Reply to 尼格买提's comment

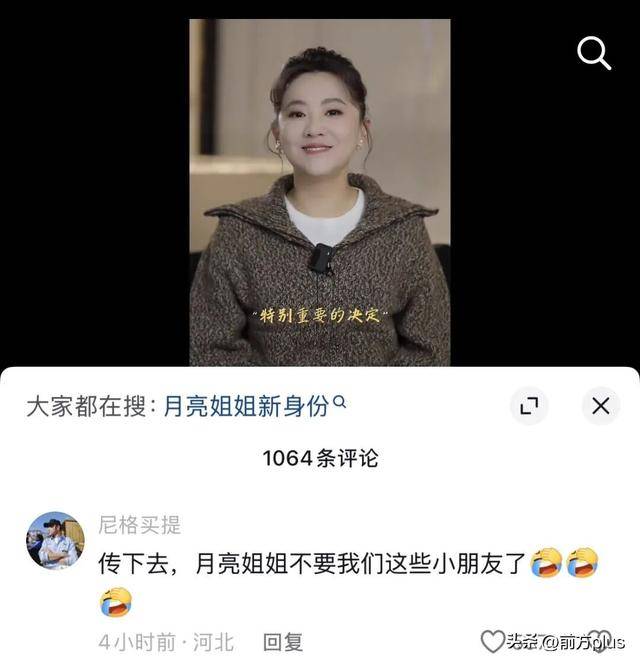point(282,642)
